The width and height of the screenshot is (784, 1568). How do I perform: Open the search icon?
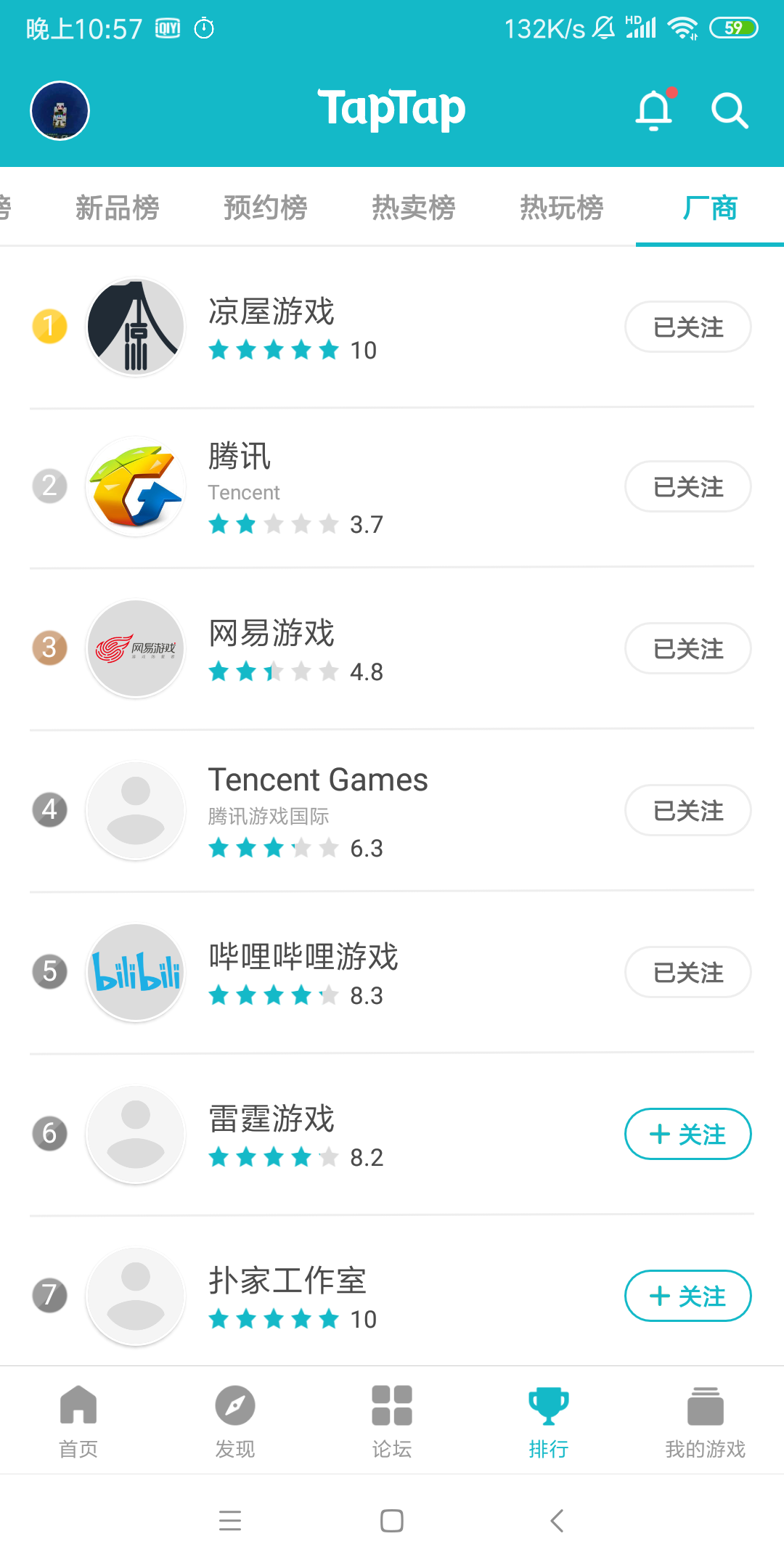[729, 110]
